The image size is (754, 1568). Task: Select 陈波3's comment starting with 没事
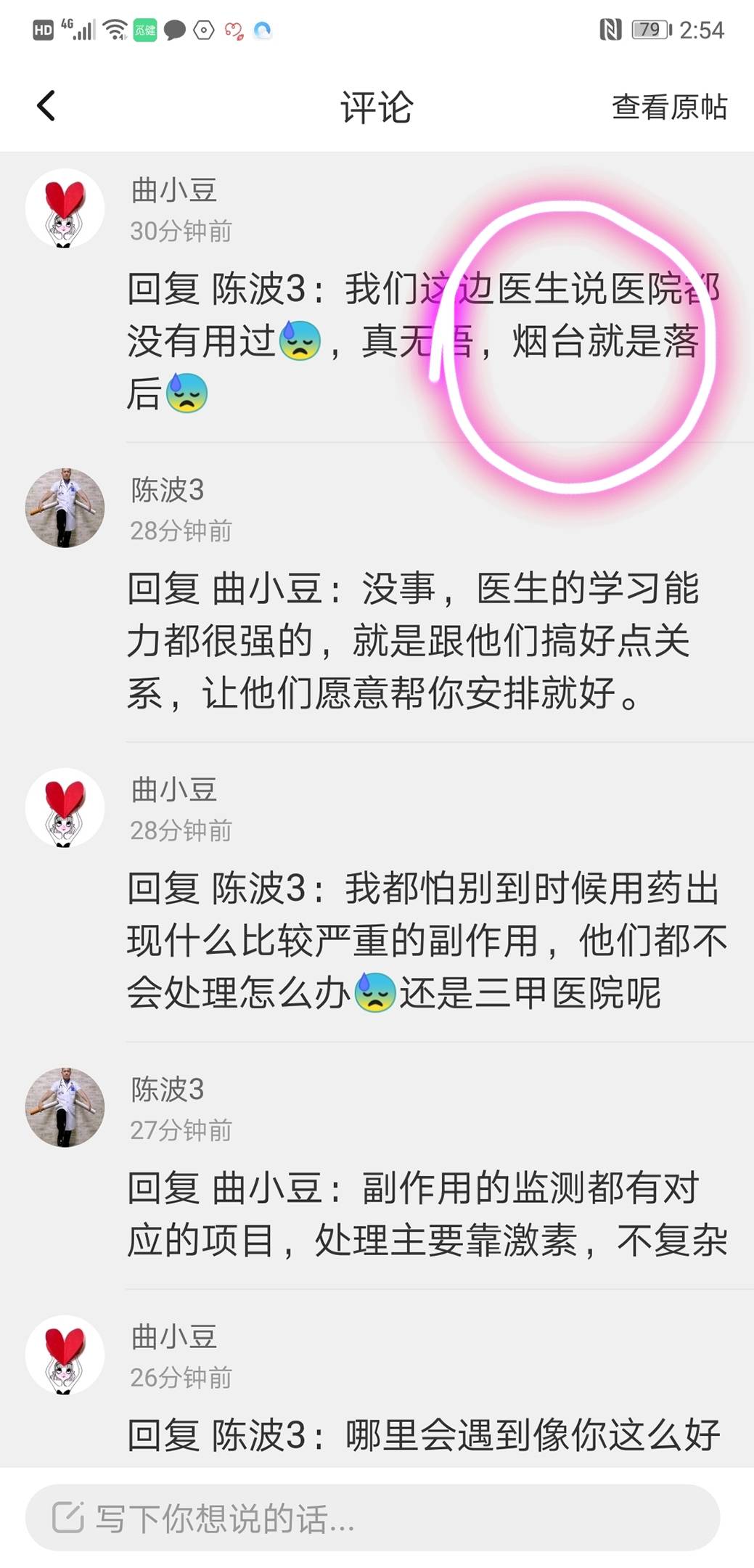414,640
